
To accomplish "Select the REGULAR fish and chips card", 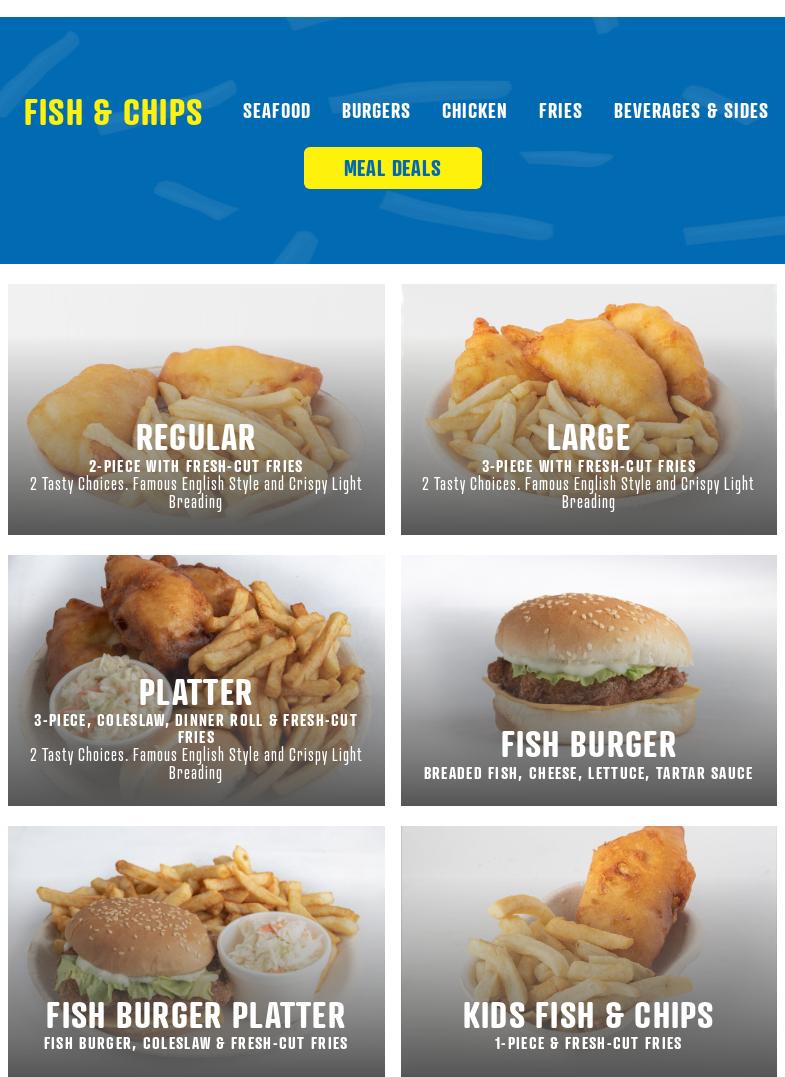I will coord(196,409).
